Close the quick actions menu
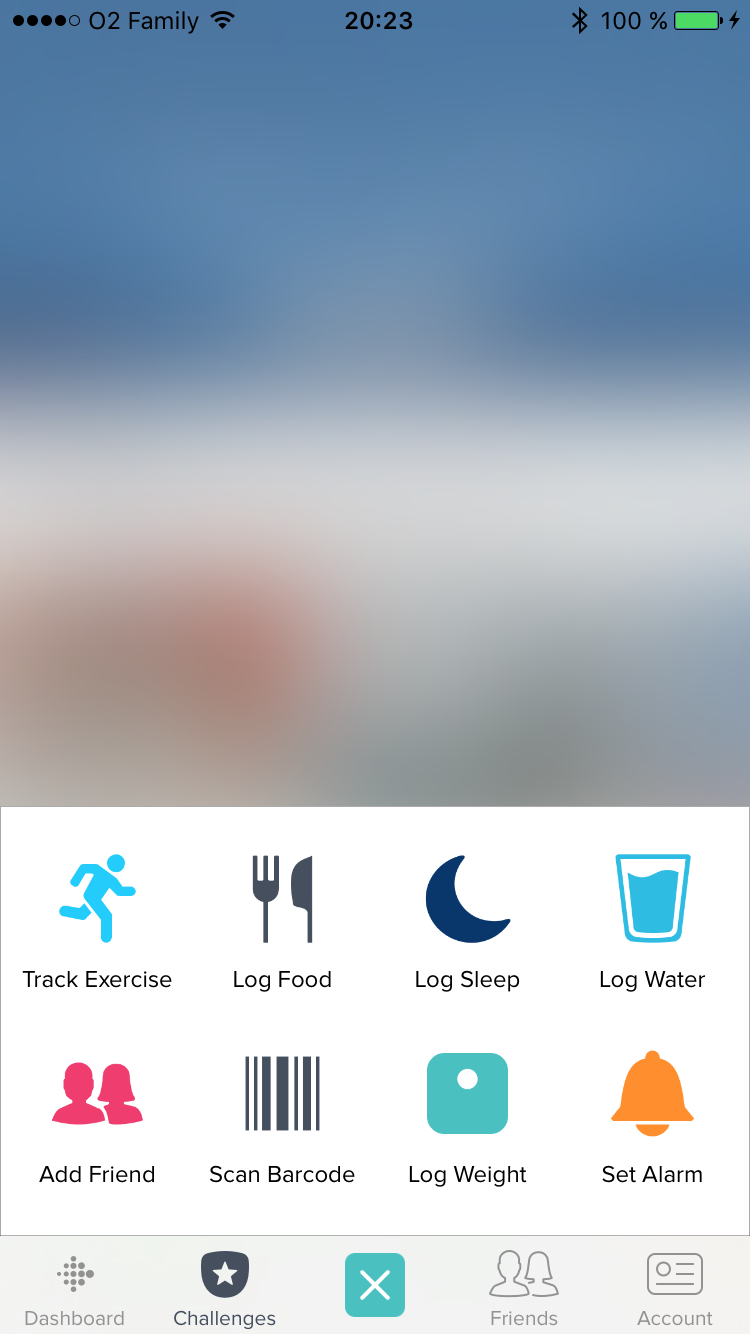The image size is (750, 1334). click(375, 1284)
